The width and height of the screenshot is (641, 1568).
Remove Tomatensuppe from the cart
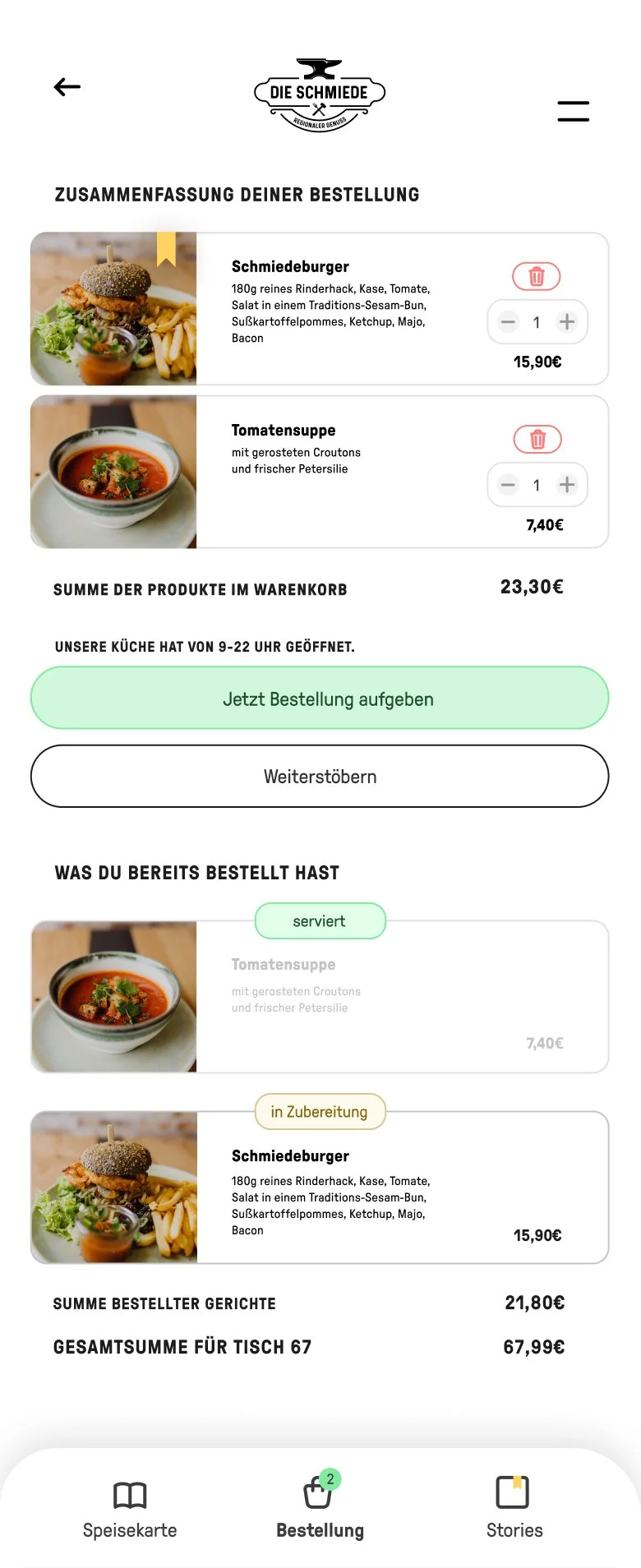point(537,440)
